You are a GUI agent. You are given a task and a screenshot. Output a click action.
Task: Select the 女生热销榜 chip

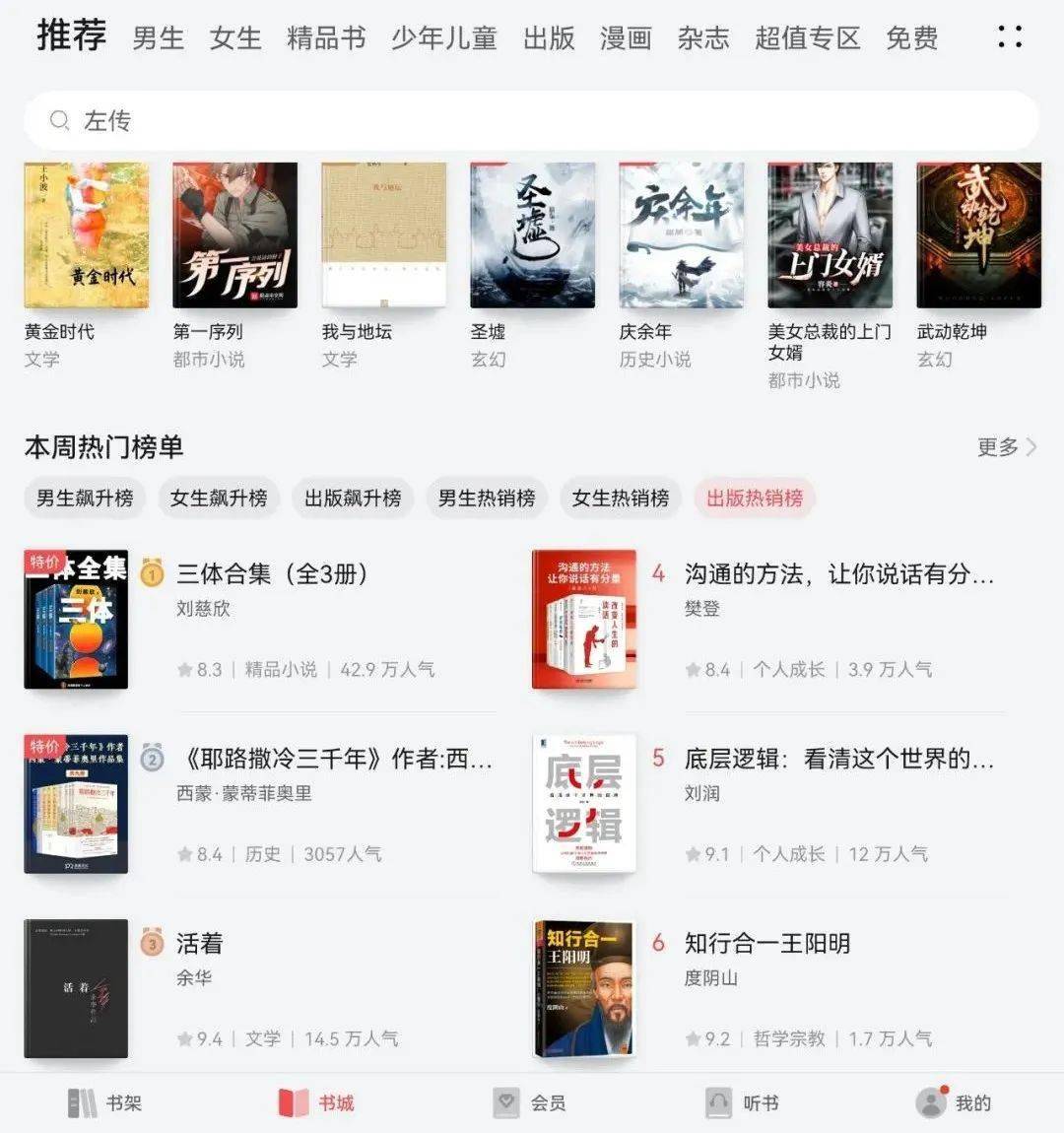tap(621, 499)
